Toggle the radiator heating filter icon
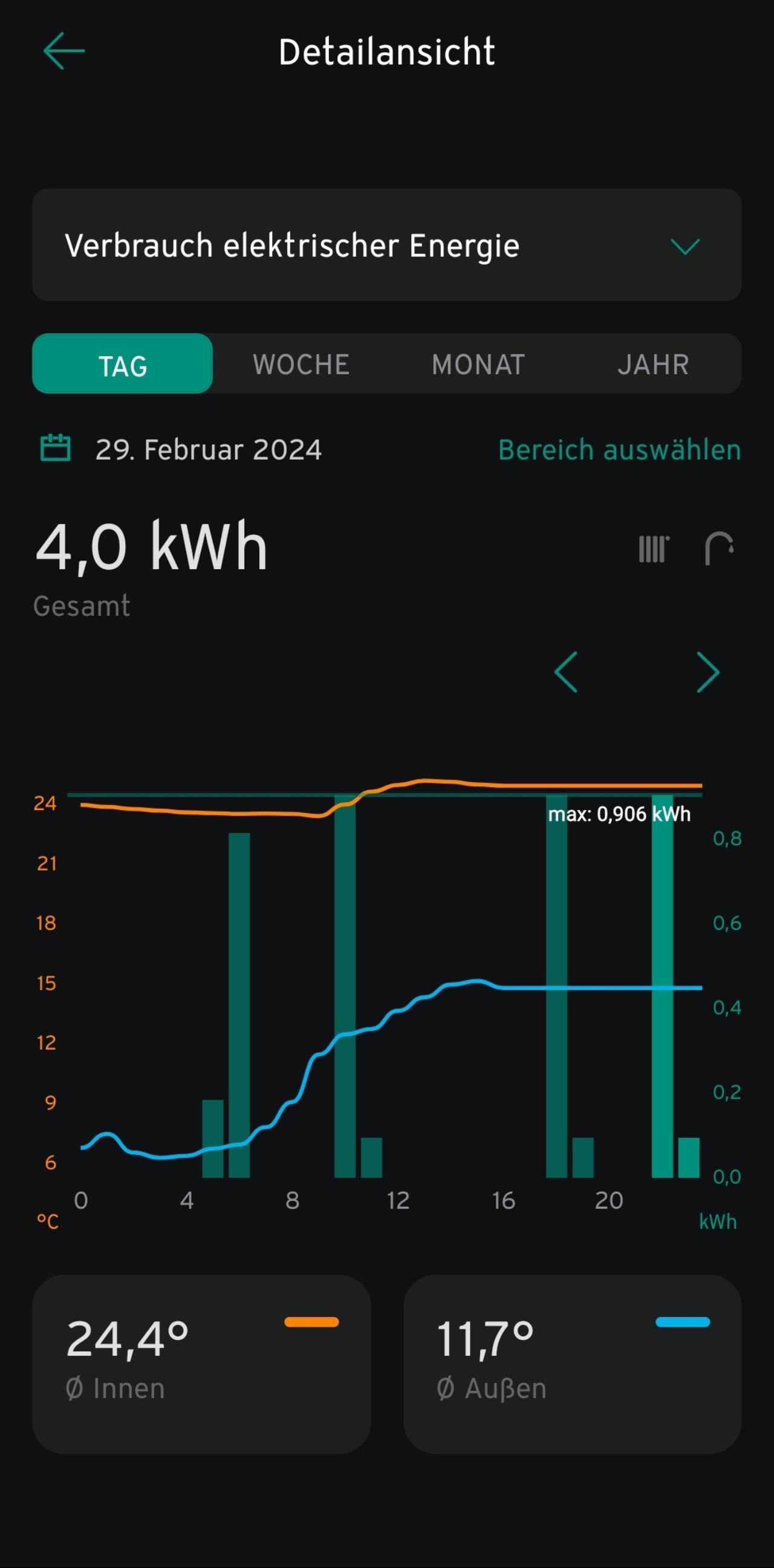 pos(654,549)
